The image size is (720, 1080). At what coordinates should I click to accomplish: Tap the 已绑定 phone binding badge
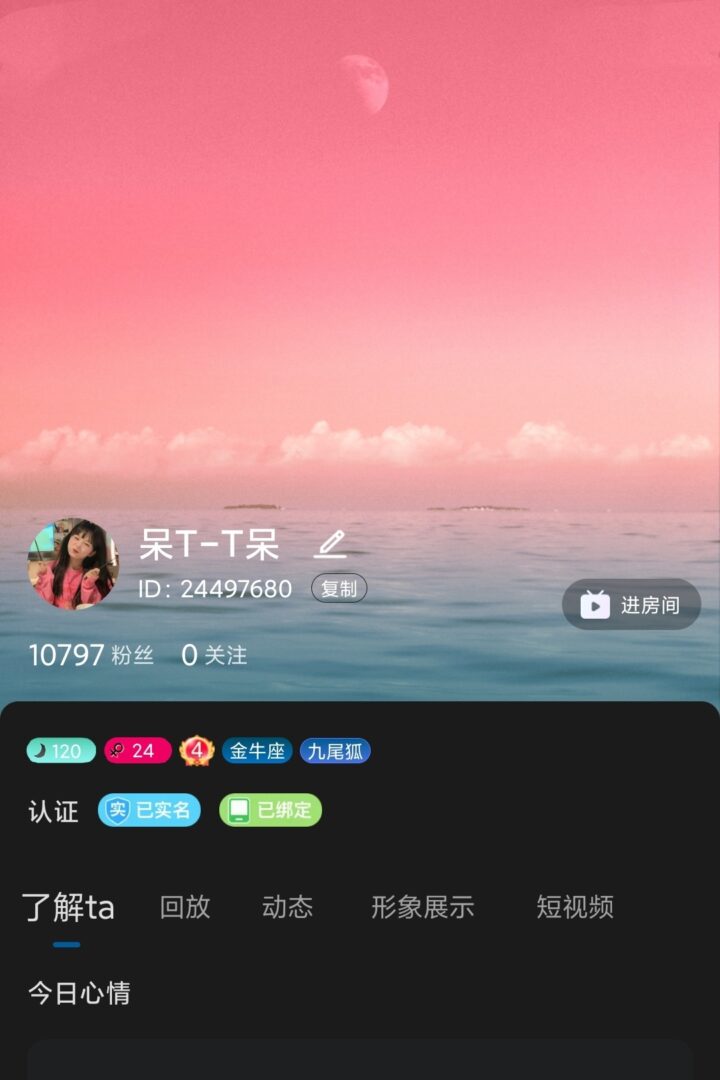[270, 810]
